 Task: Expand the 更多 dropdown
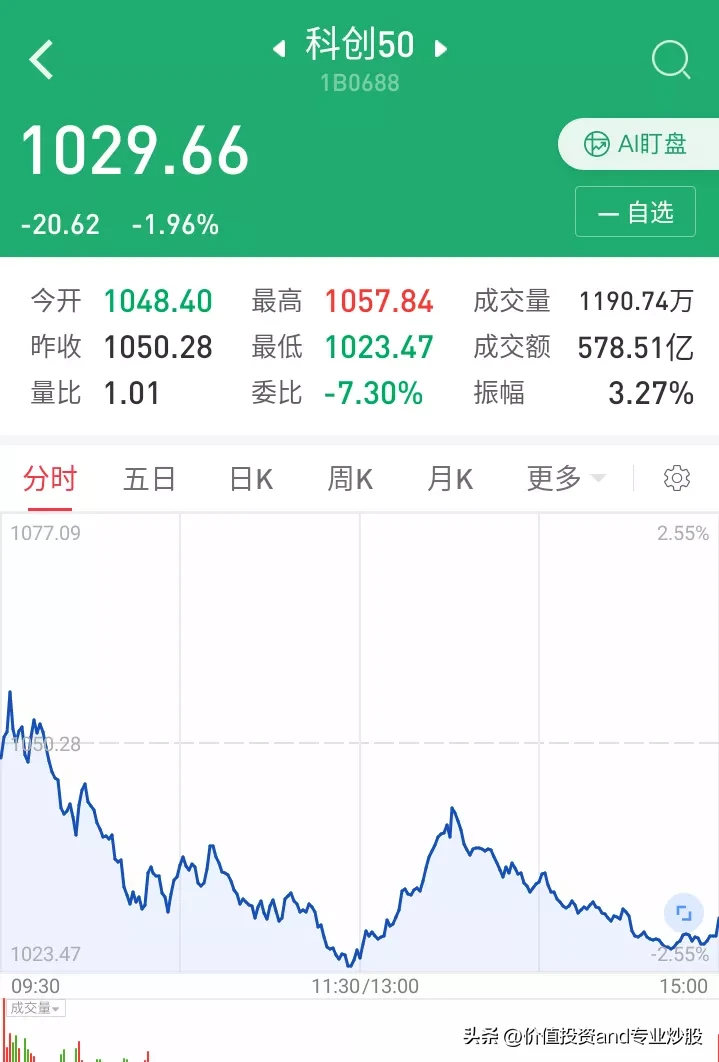(x=565, y=479)
